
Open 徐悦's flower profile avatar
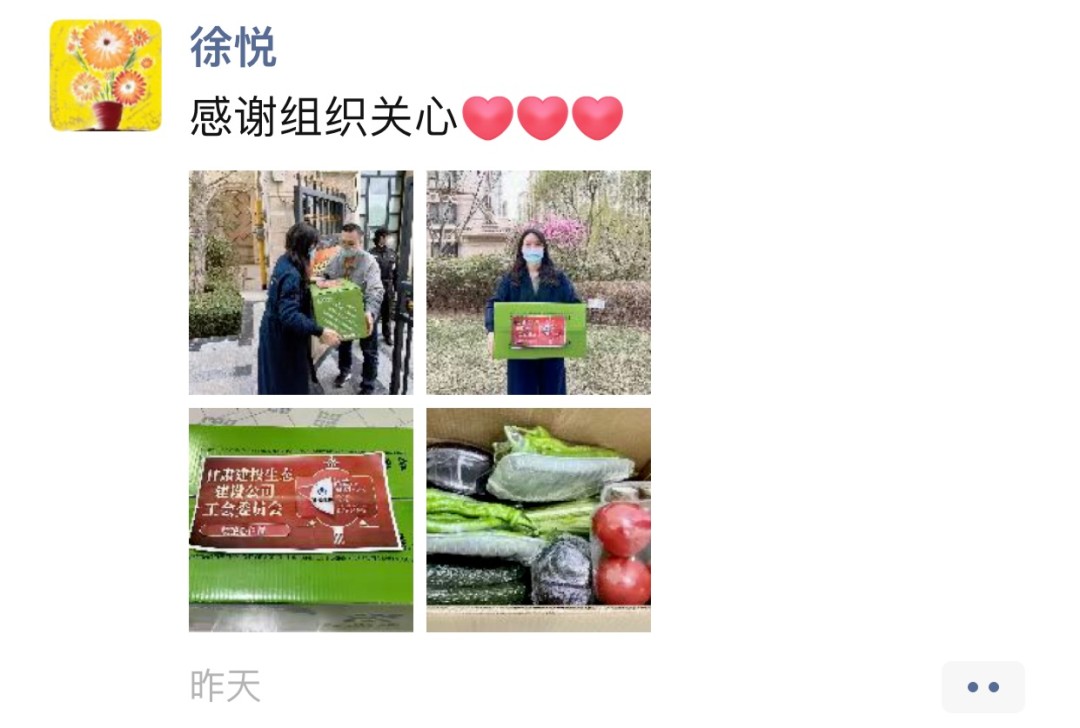[x=106, y=75]
